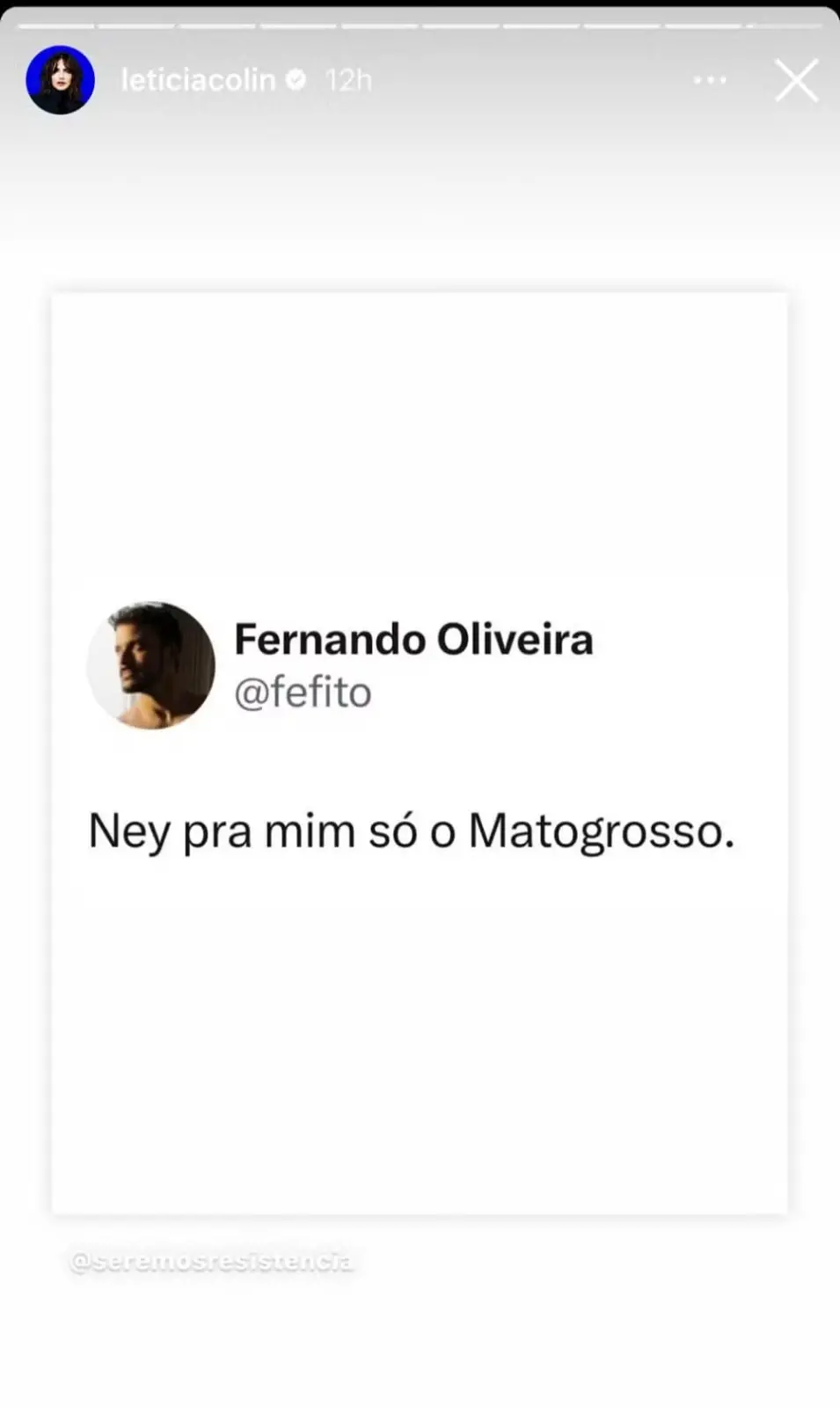Click the story header bar
The image size is (840, 1408).
[x=420, y=79]
